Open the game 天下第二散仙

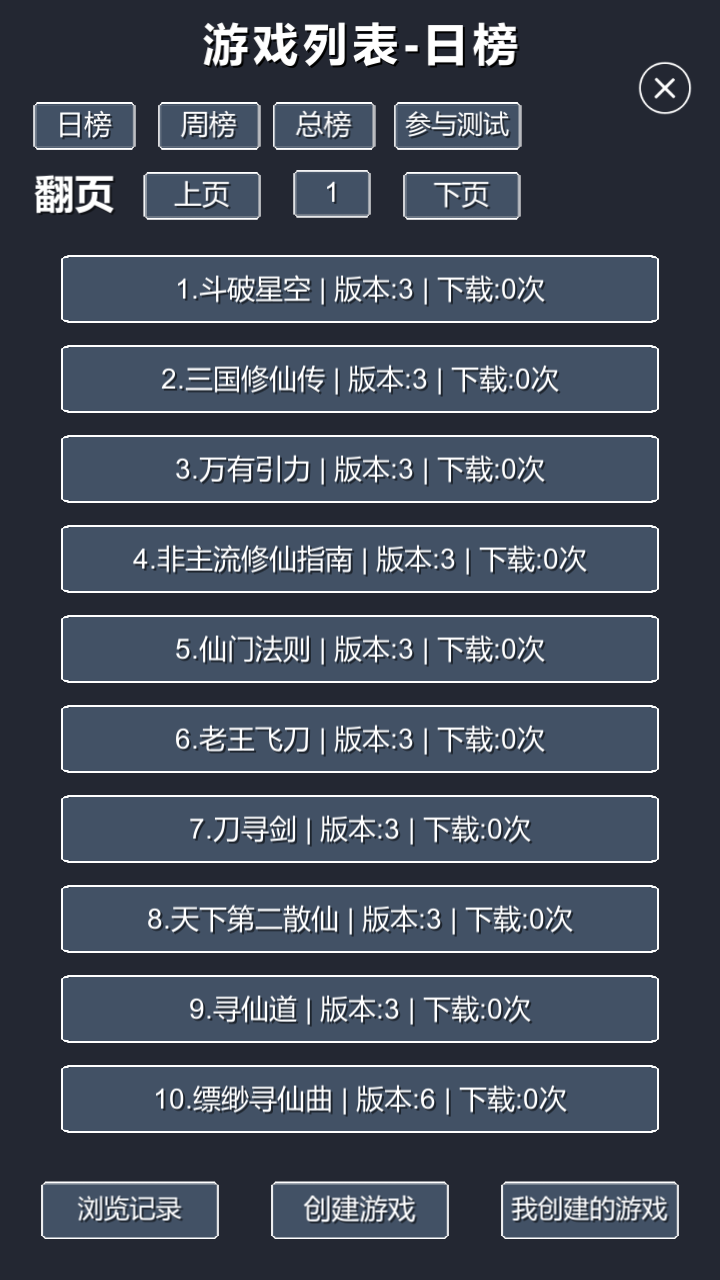click(360, 919)
